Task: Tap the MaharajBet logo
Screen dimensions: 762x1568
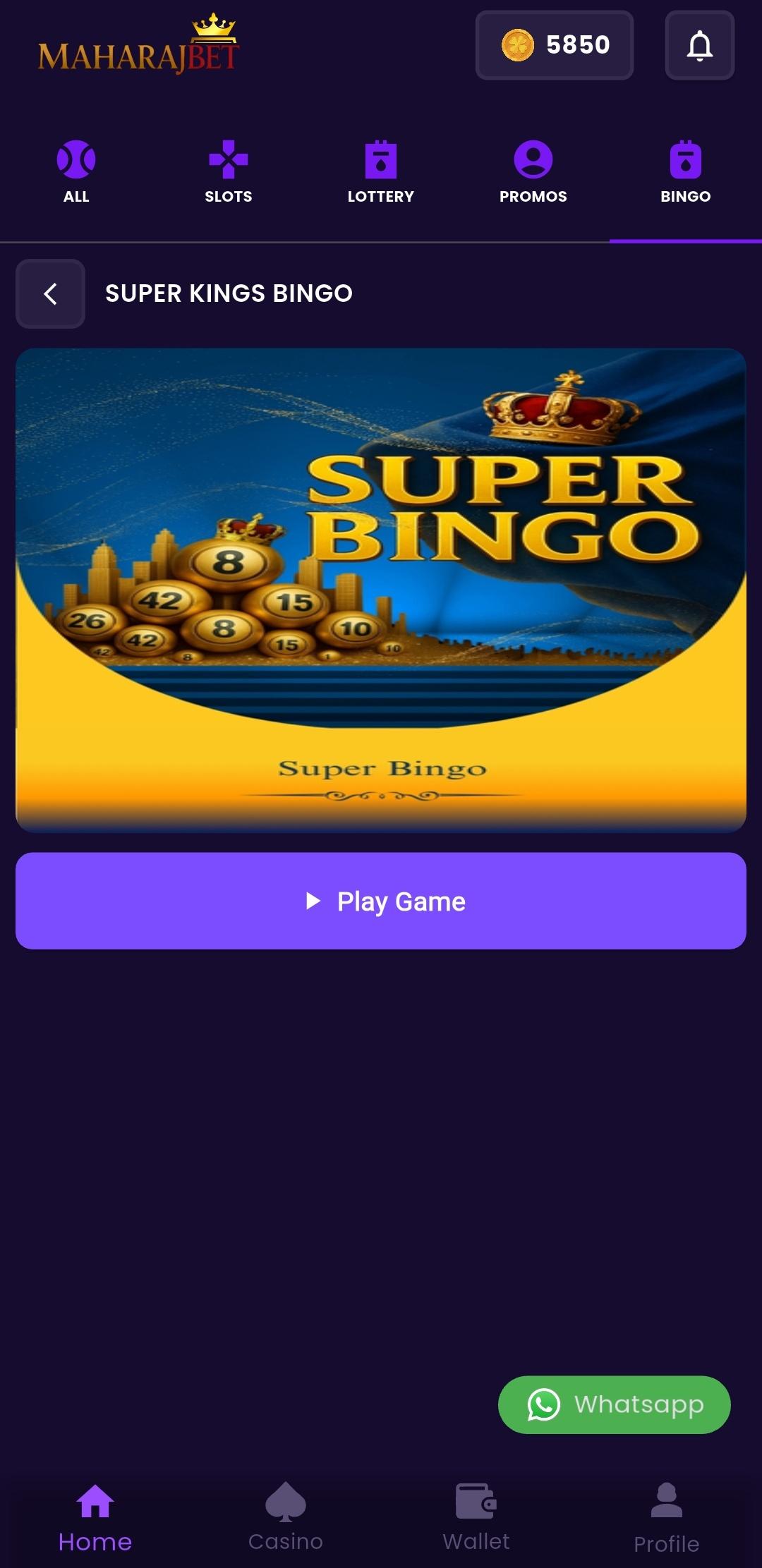Action: [139, 47]
